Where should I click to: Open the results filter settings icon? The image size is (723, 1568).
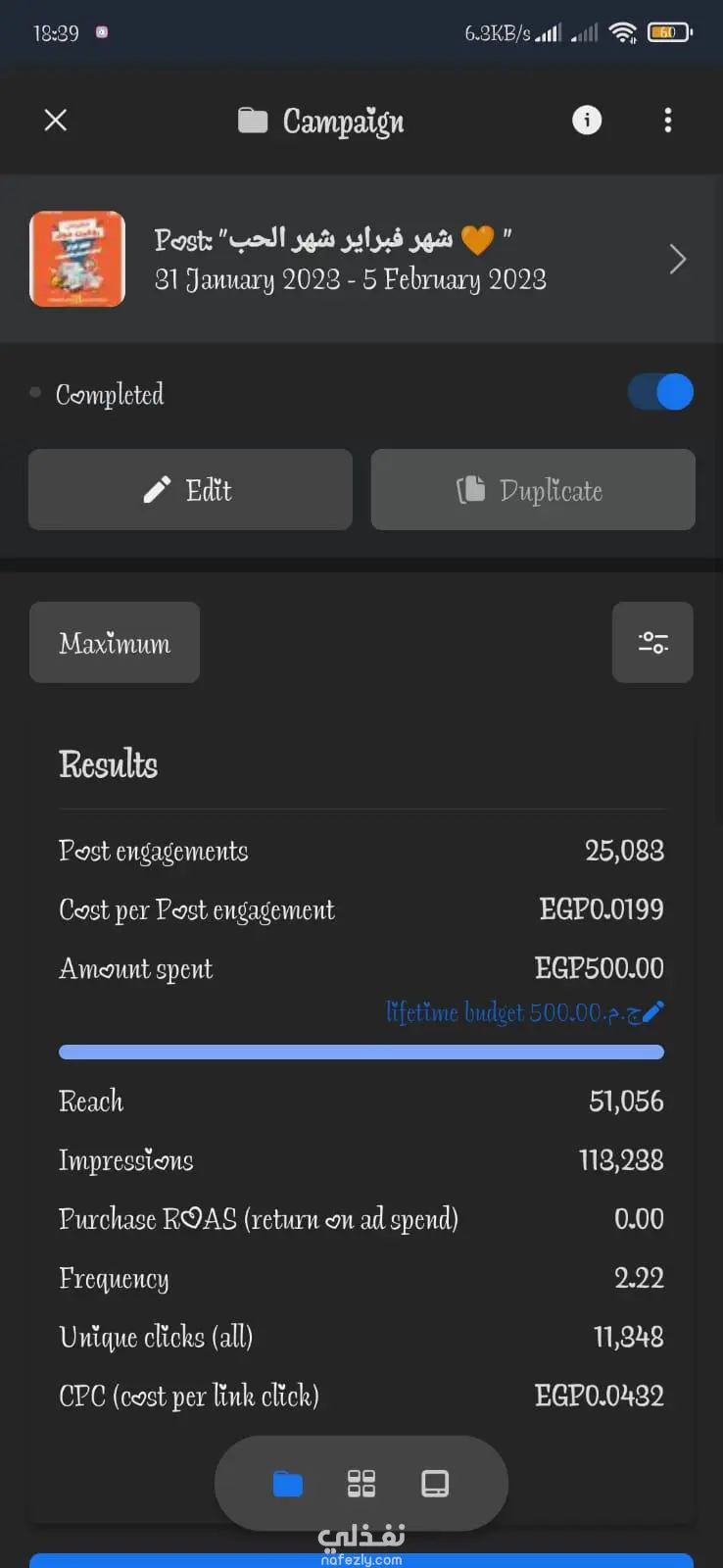tap(652, 643)
